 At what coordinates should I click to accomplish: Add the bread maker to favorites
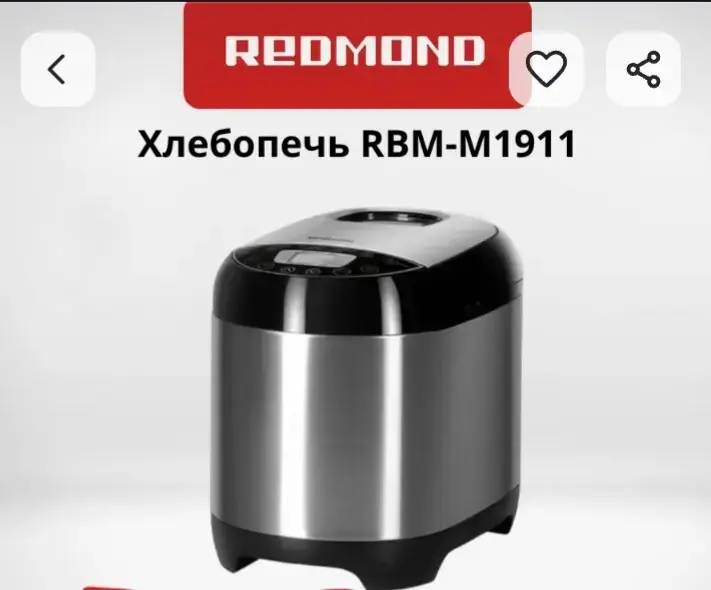(x=546, y=69)
